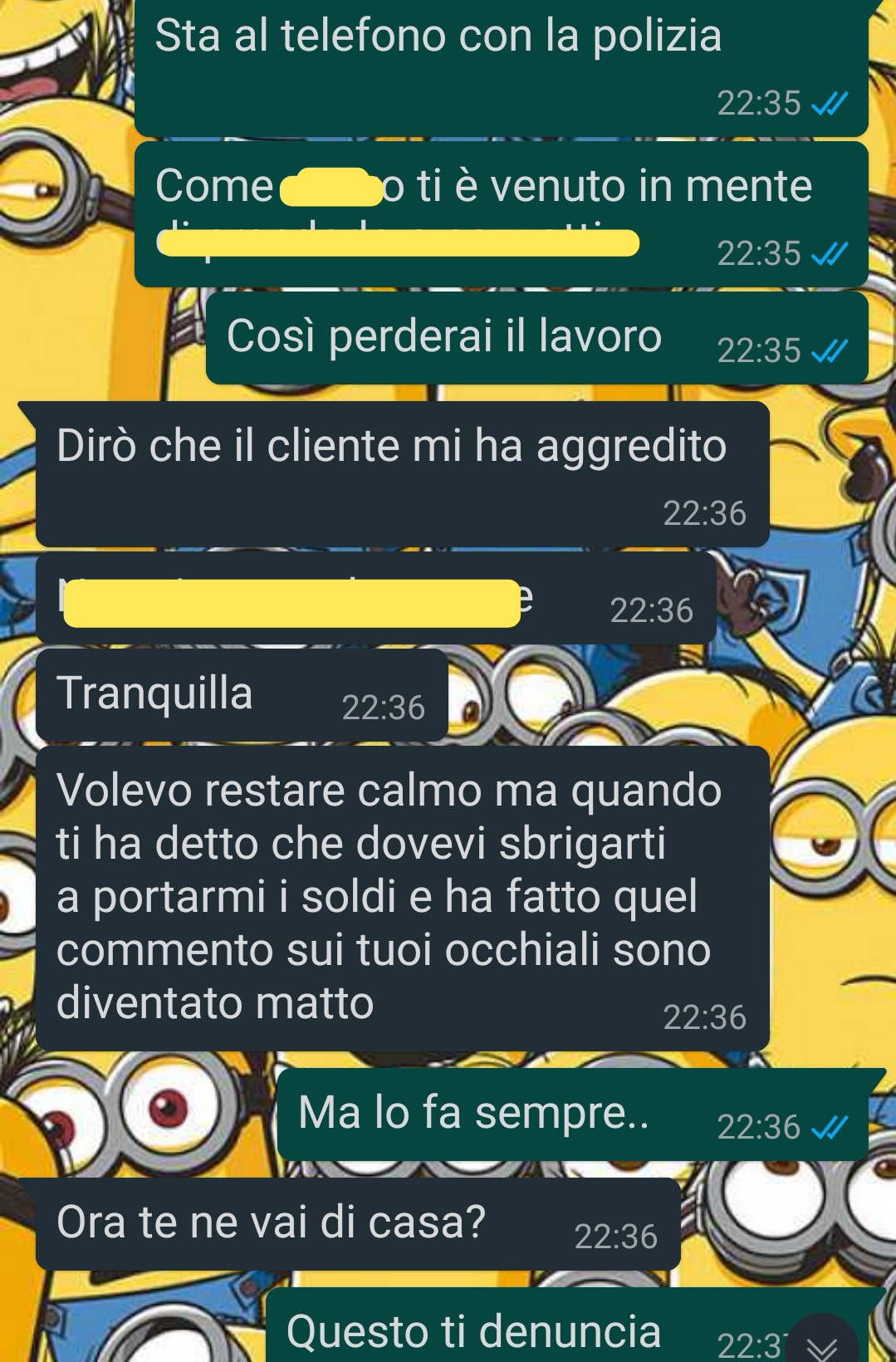The width and height of the screenshot is (896, 1362).
Task: Jump to the latest messages with the down-arrow button
Action: 823,1345
